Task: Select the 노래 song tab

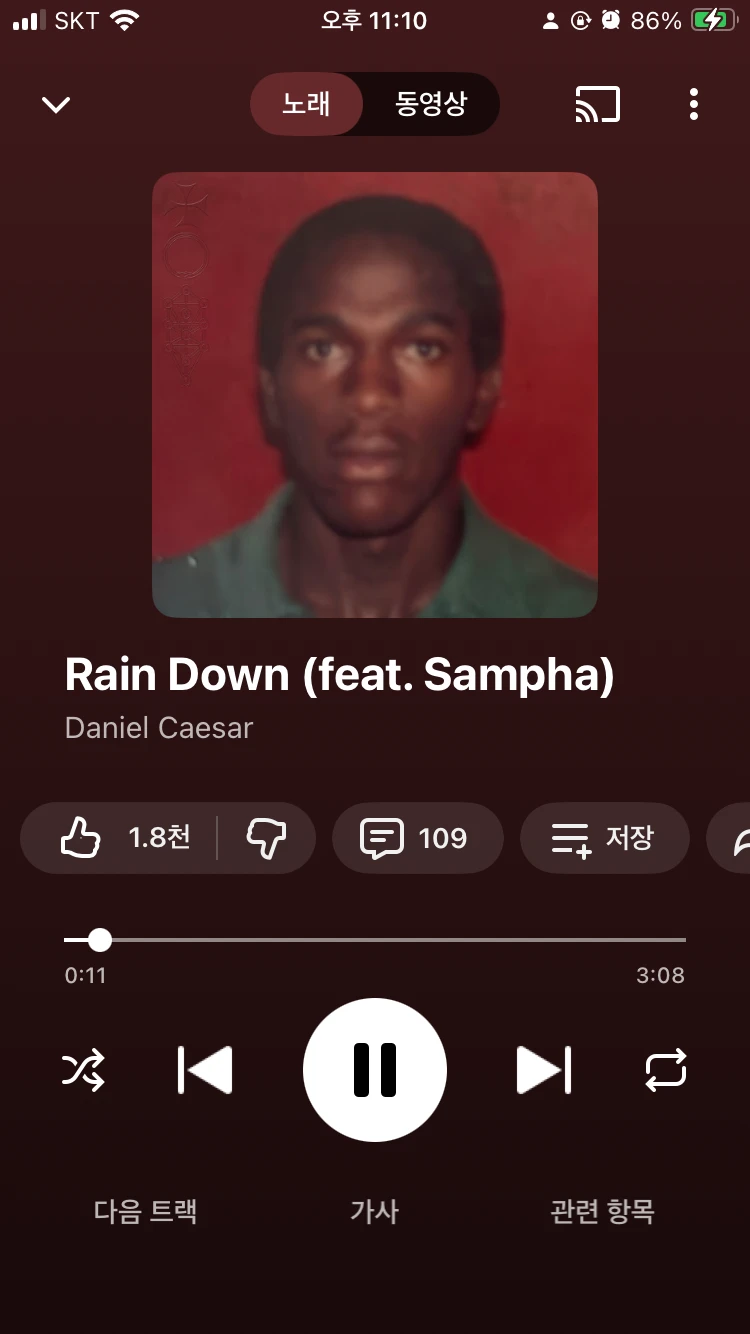Action: pyautogui.click(x=306, y=104)
